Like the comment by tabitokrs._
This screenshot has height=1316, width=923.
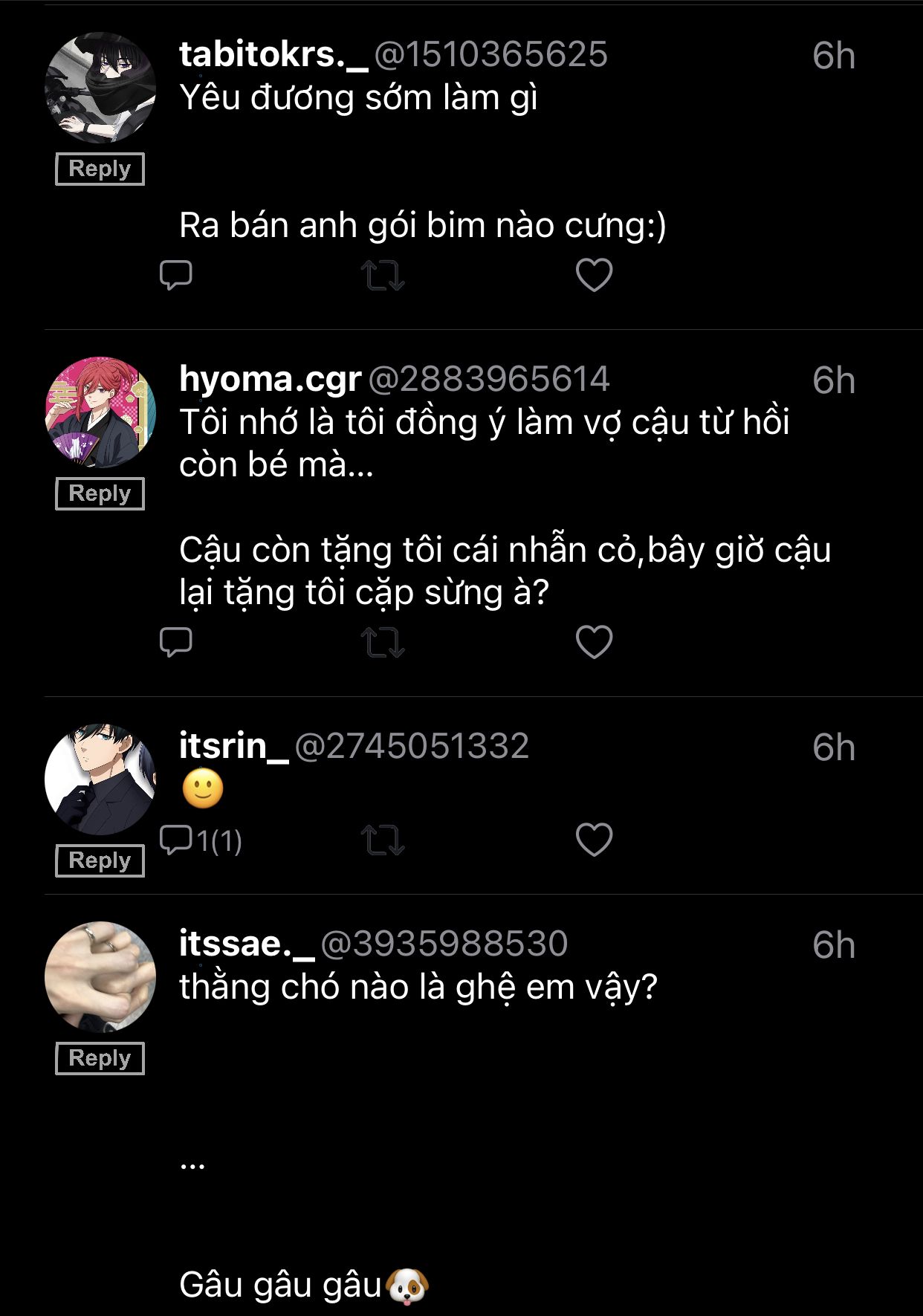(x=594, y=275)
